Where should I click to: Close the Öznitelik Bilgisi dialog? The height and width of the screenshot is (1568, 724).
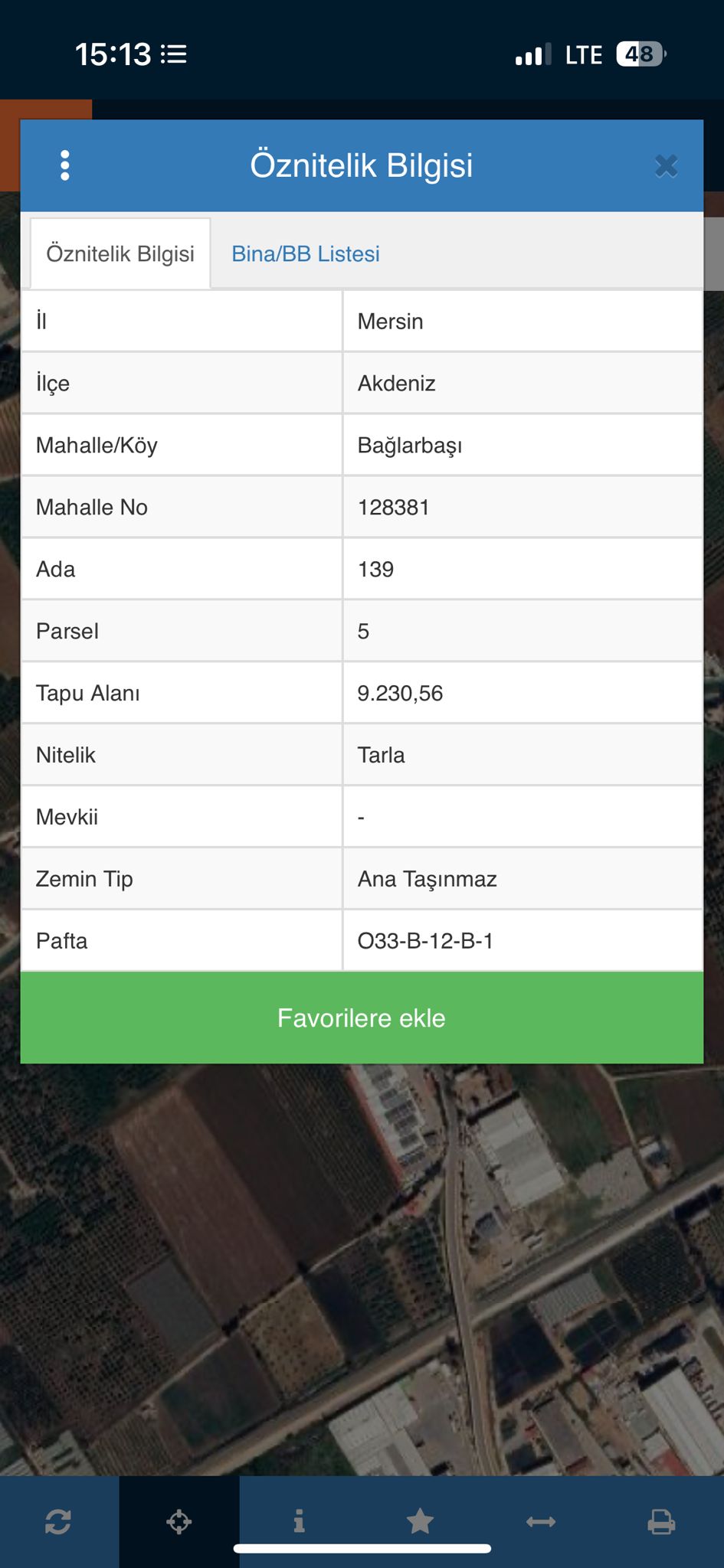[666, 165]
